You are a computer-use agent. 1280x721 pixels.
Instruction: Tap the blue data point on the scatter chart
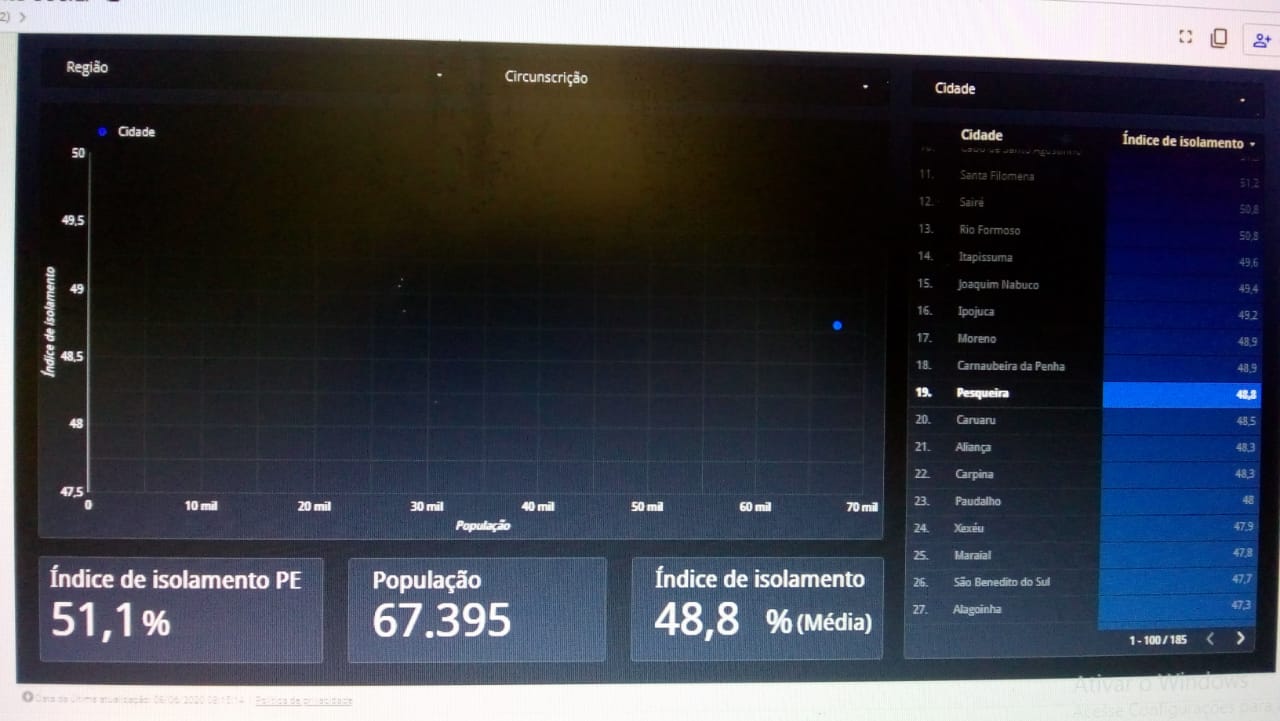[x=837, y=326]
